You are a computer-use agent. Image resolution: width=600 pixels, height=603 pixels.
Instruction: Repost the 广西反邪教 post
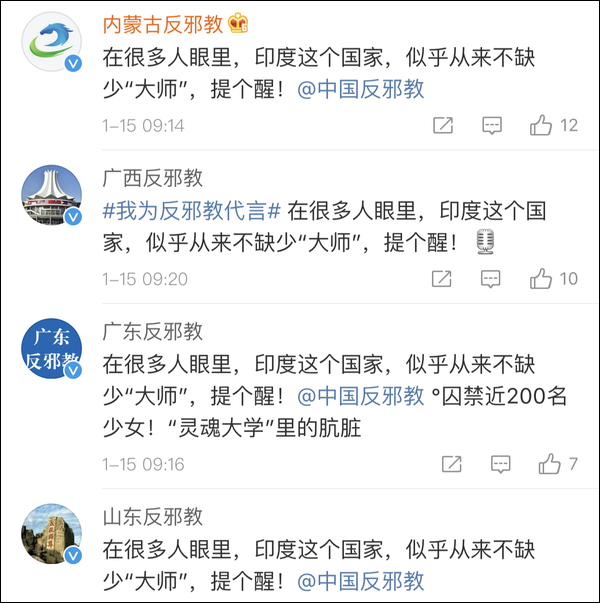point(443,278)
